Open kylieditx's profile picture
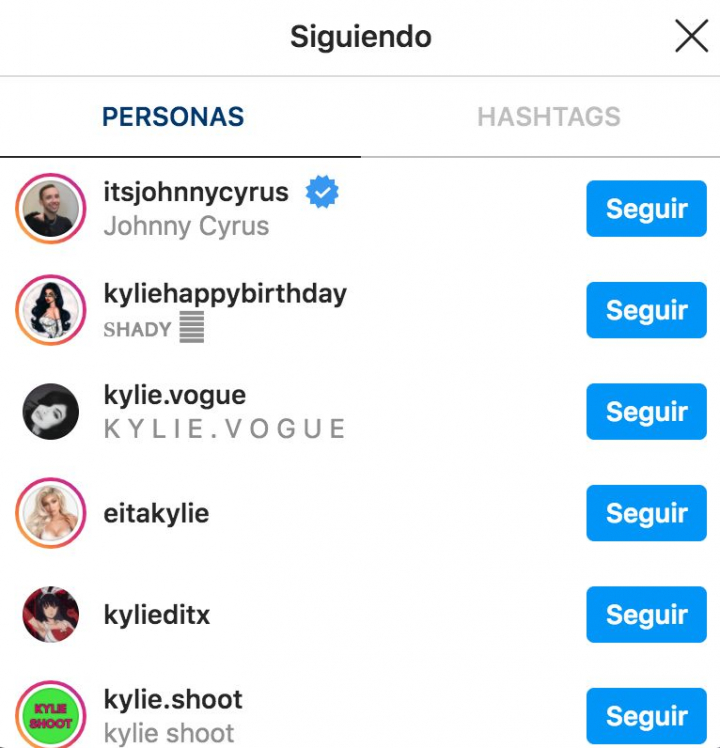Image resolution: width=720 pixels, height=748 pixels. click(50, 615)
